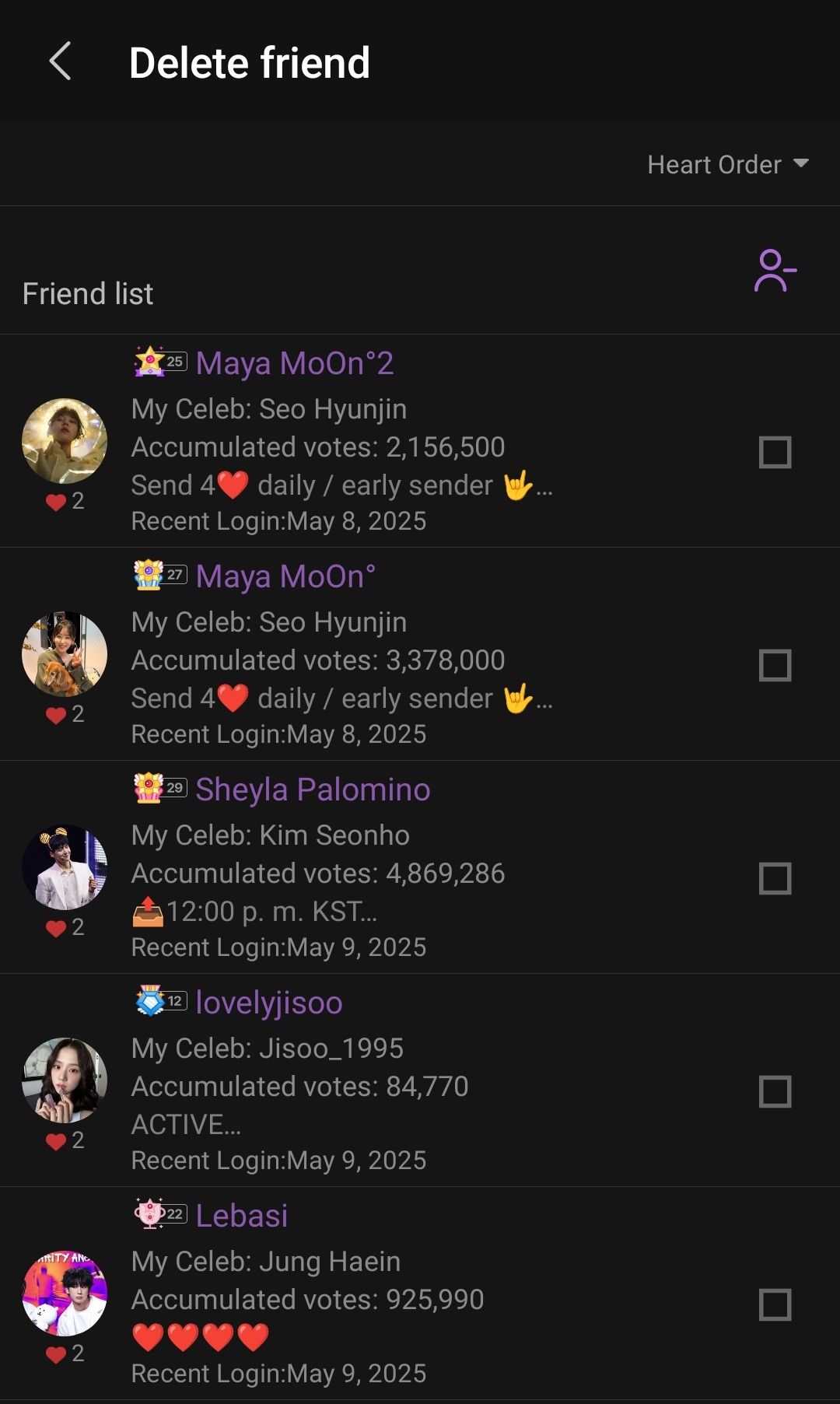Check the box for Maya MoOn°2
840x1404 pixels.
pyautogui.click(x=775, y=452)
